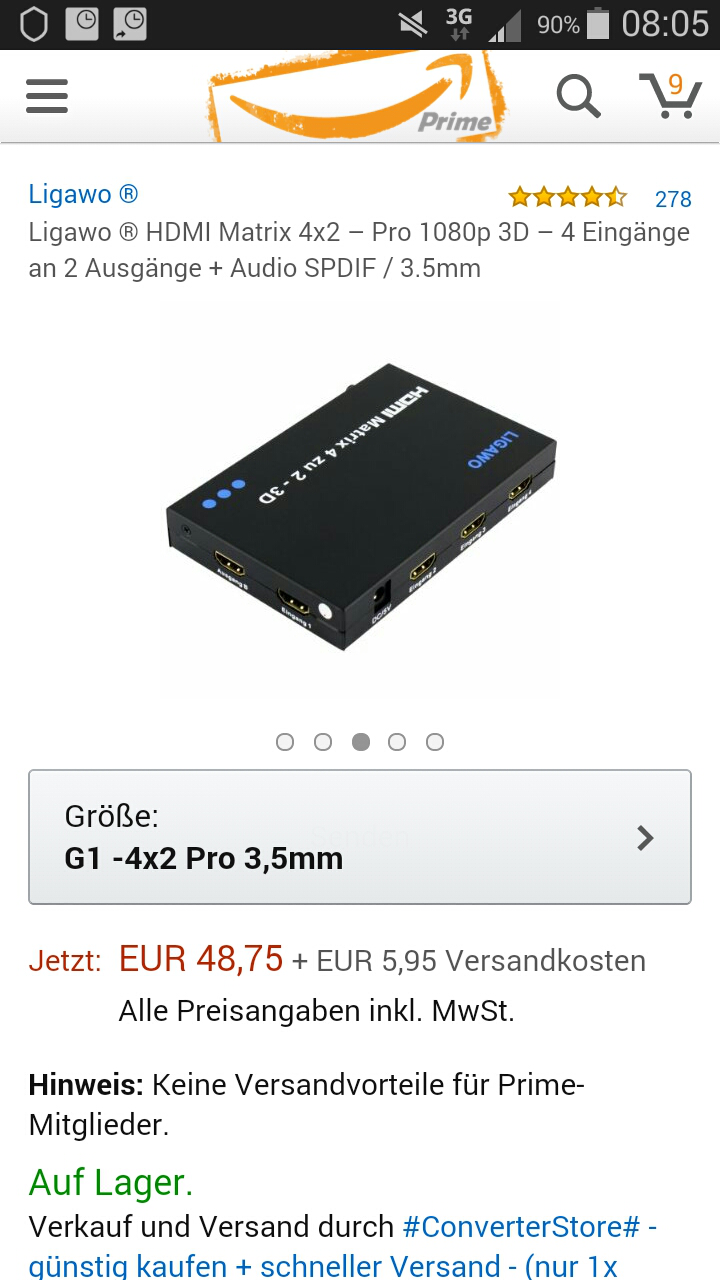The image size is (720, 1280).
Task: View the shopping cart with 9 items
Action: tap(670, 95)
